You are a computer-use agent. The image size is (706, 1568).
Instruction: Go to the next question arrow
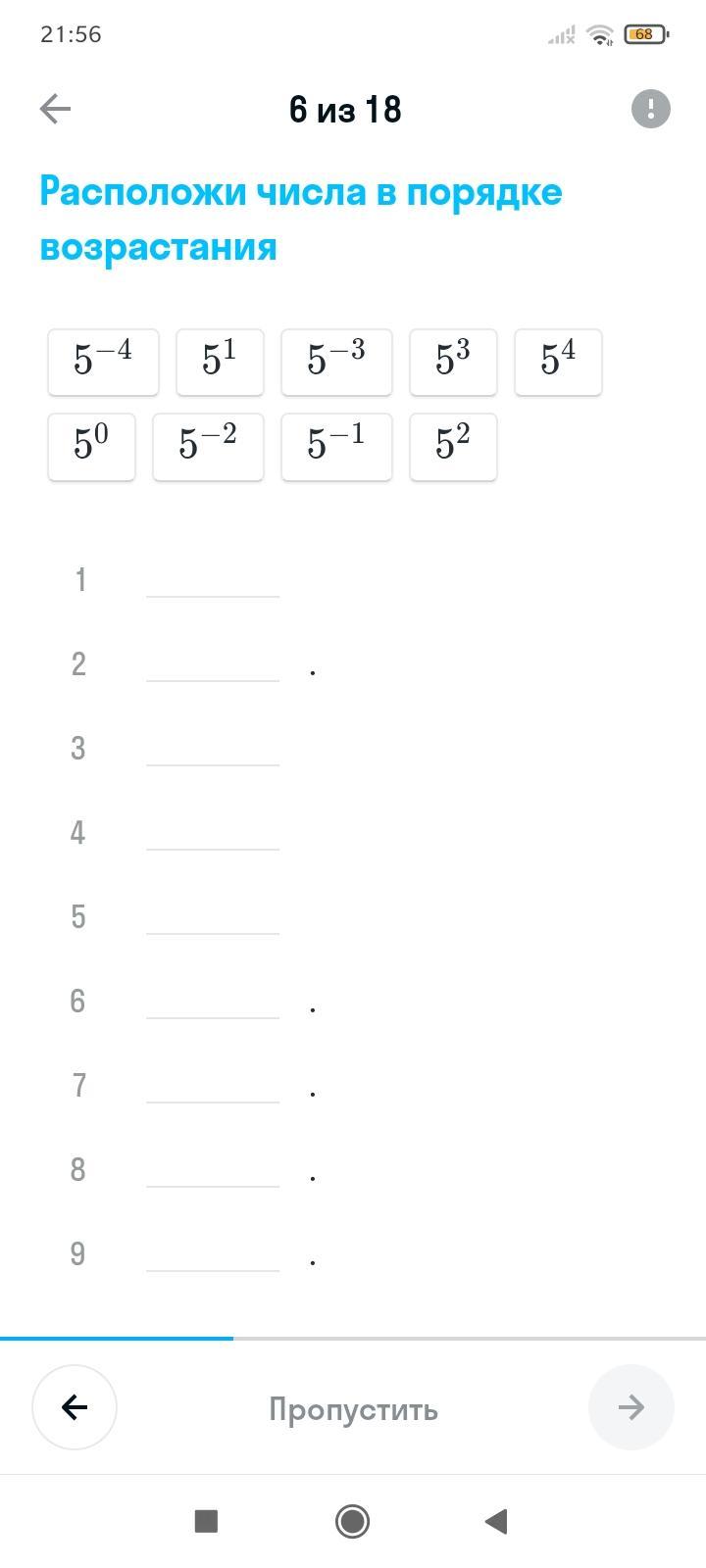click(x=631, y=1407)
